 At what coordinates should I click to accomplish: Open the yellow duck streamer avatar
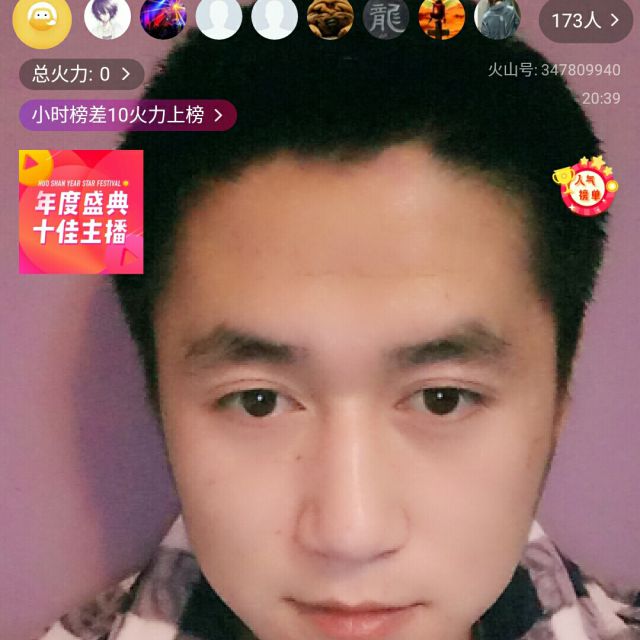click(x=42, y=20)
